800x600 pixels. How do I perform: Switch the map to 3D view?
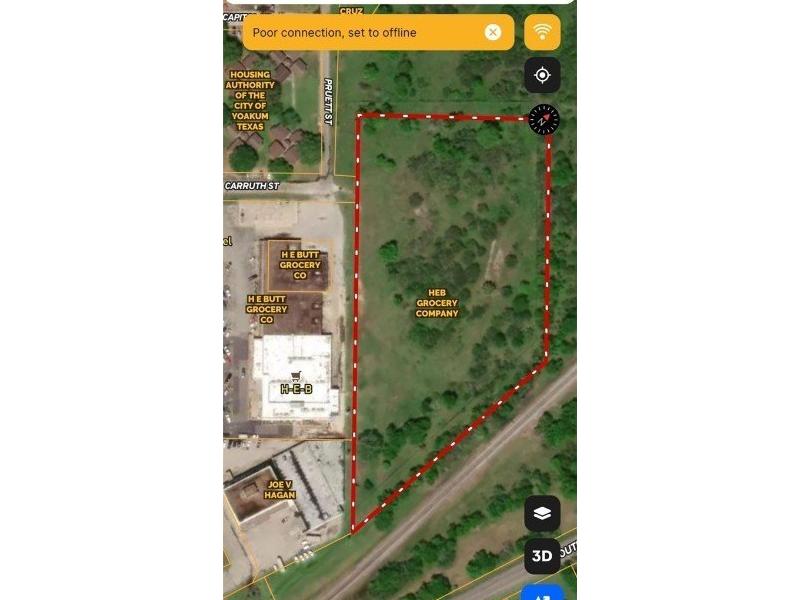(542, 556)
